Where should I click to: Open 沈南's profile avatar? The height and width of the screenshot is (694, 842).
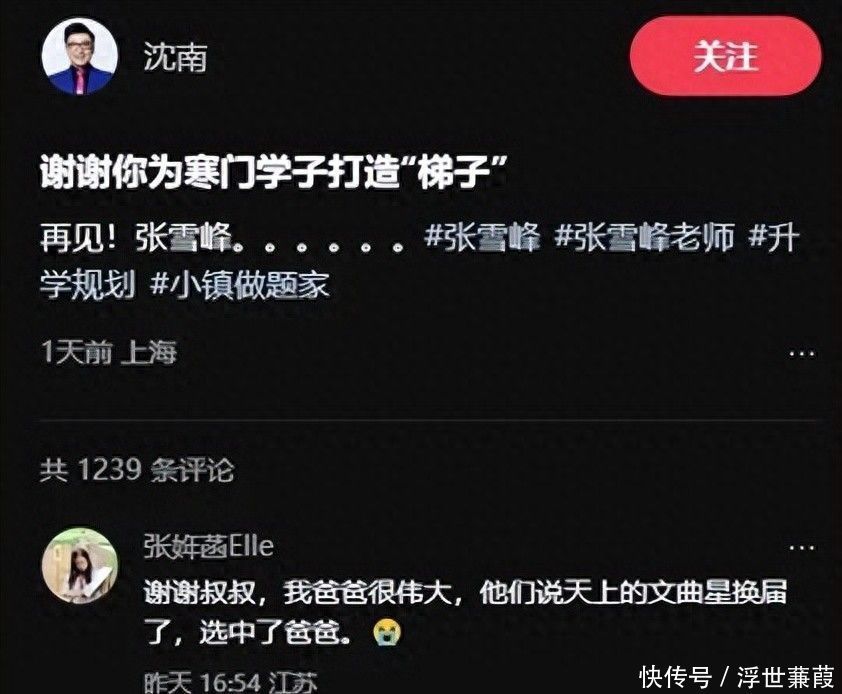pyautogui.click(x=79, y=56)
